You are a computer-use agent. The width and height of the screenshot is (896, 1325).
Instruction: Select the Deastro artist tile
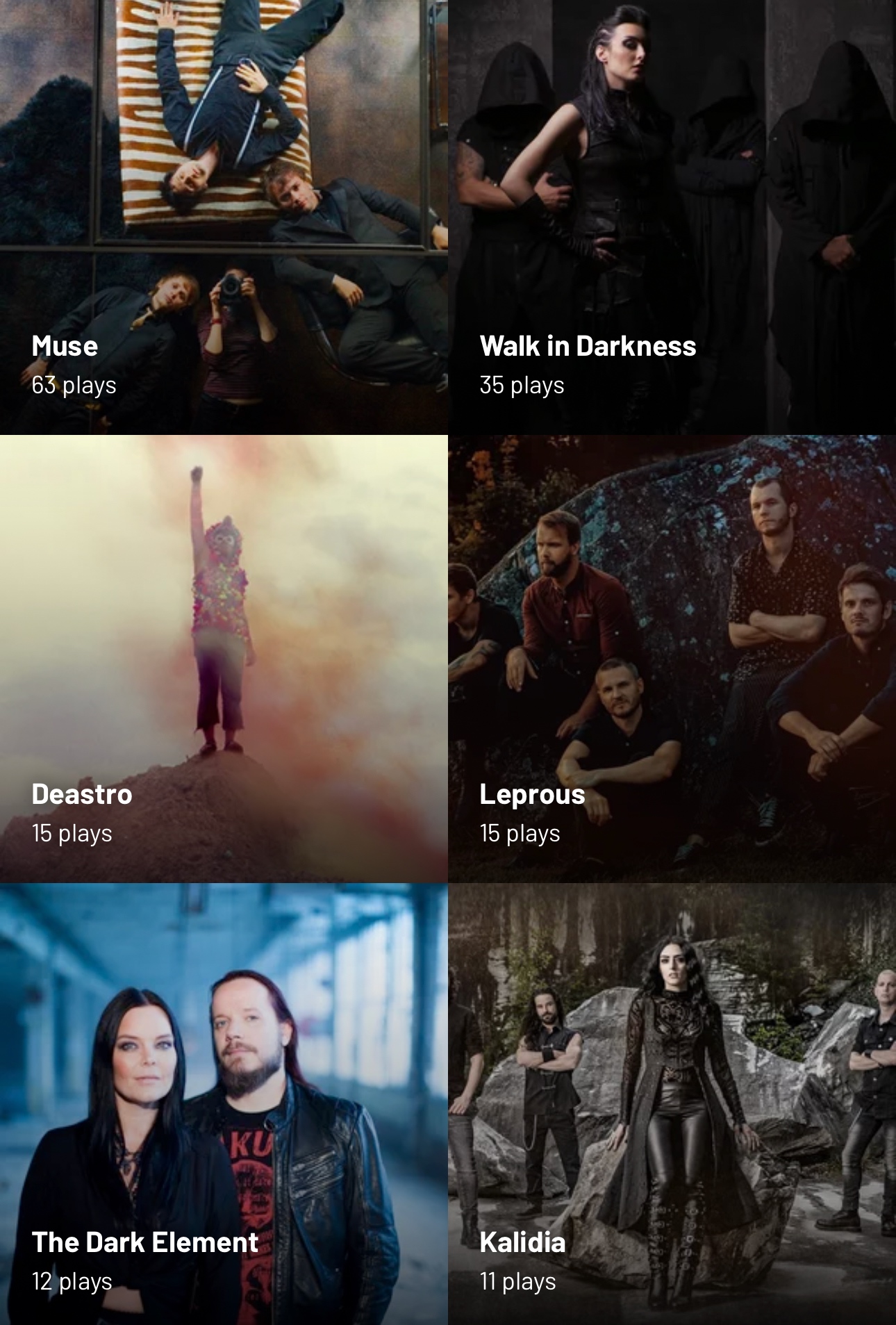click(x=224, y=659)
